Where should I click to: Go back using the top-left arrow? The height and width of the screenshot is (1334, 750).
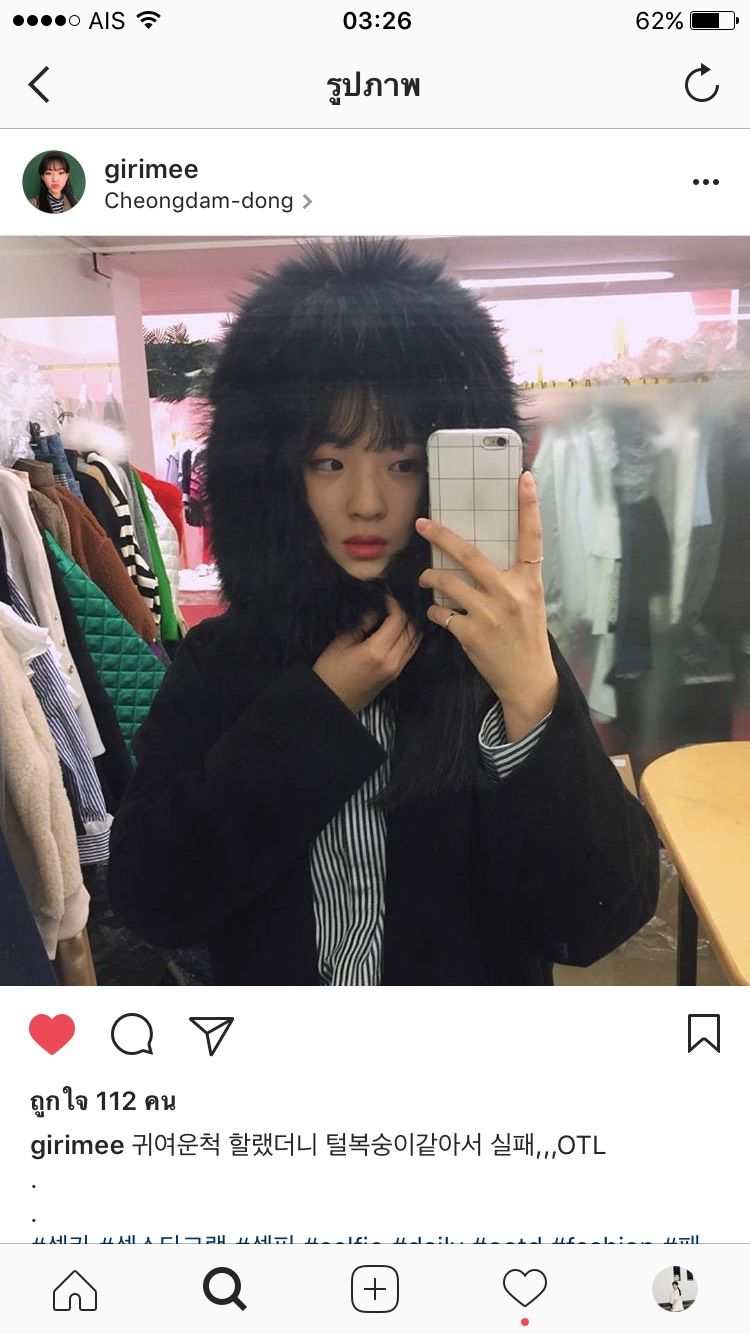39,85
